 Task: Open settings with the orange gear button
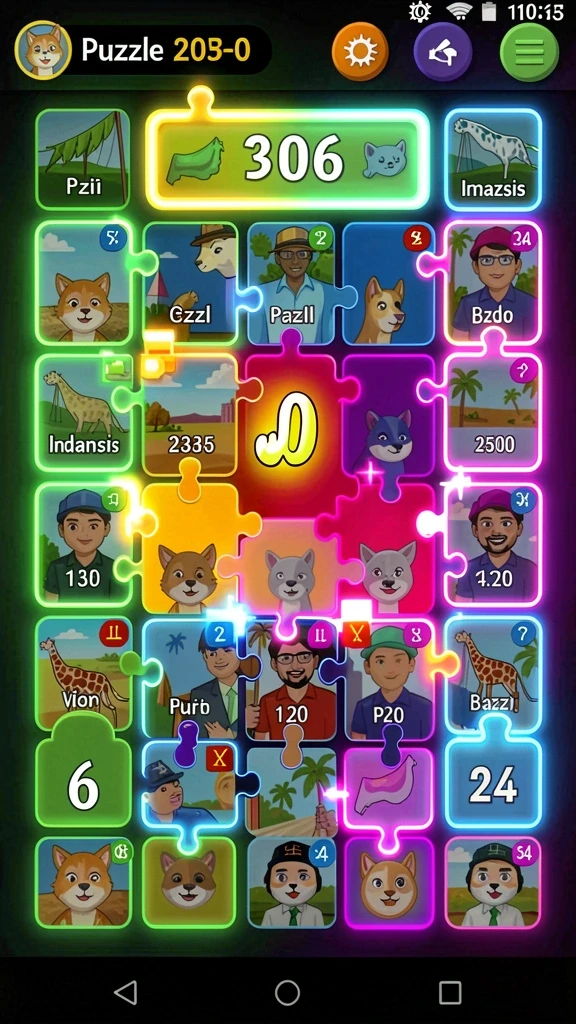[x=360, y=51]
